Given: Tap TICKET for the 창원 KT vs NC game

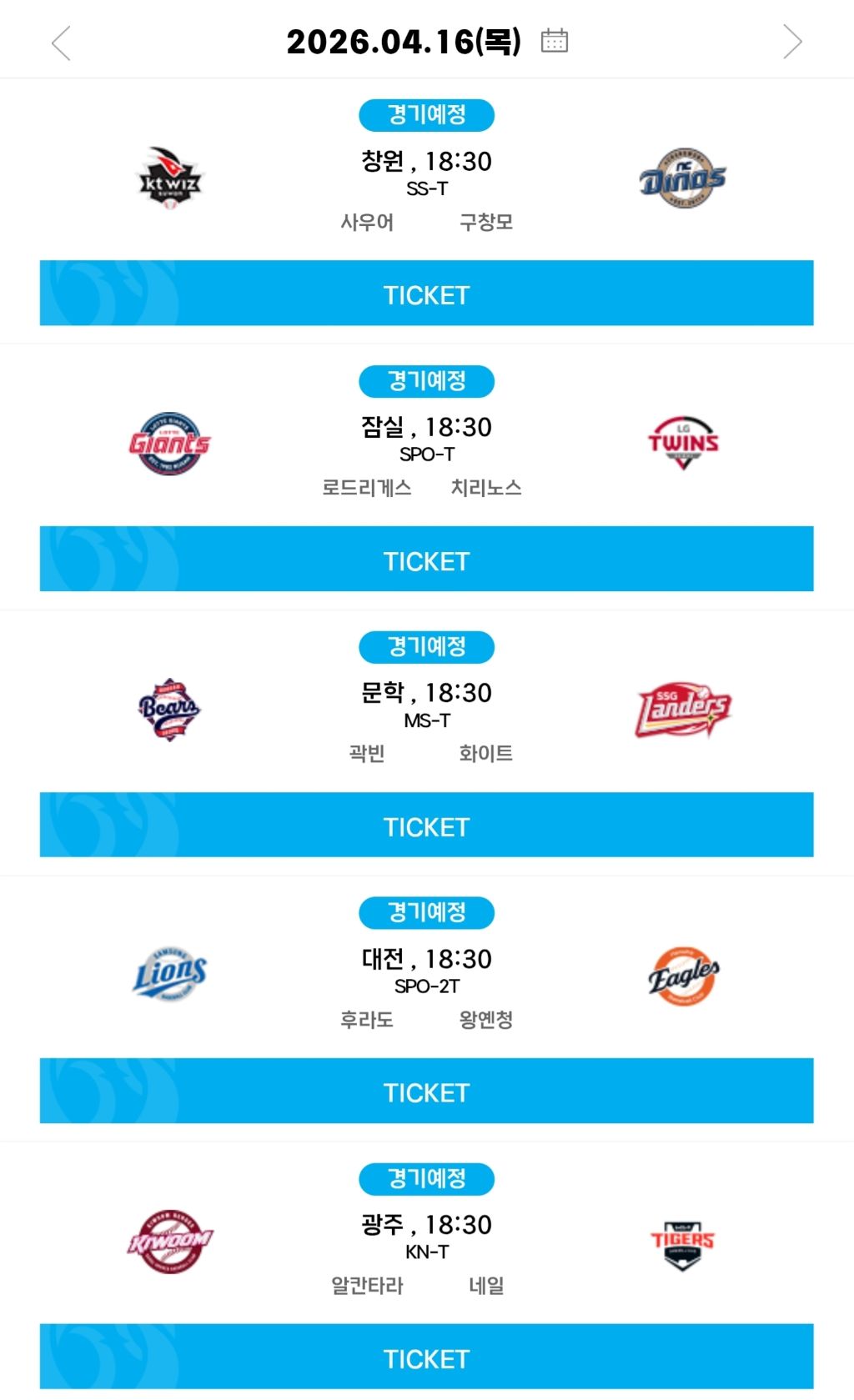Looking at the screenshot, I should [x=426, y=294].
